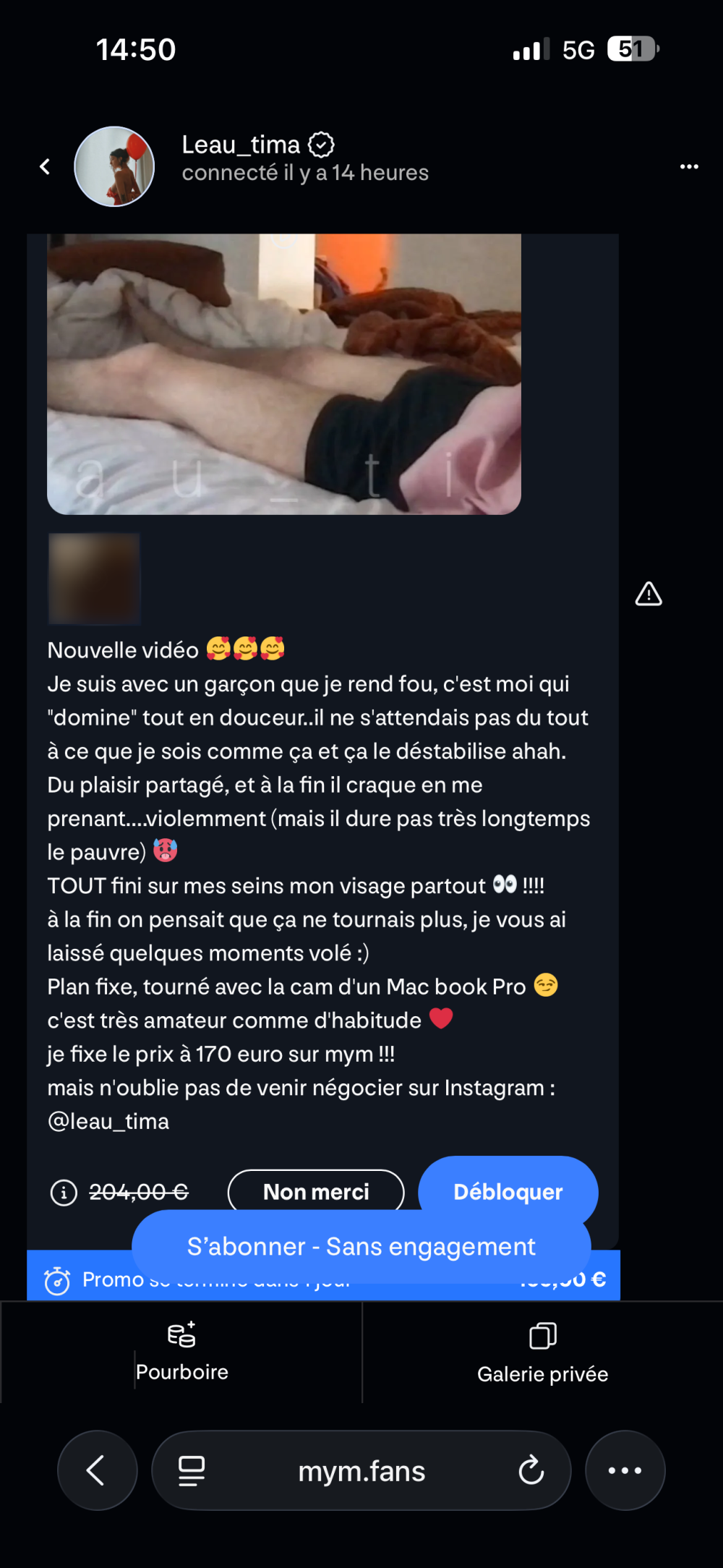Decline the offer with Non merci
The width and height of the screenshot is (723, 1568).
pyautogui.click(x=316, y=1190)
